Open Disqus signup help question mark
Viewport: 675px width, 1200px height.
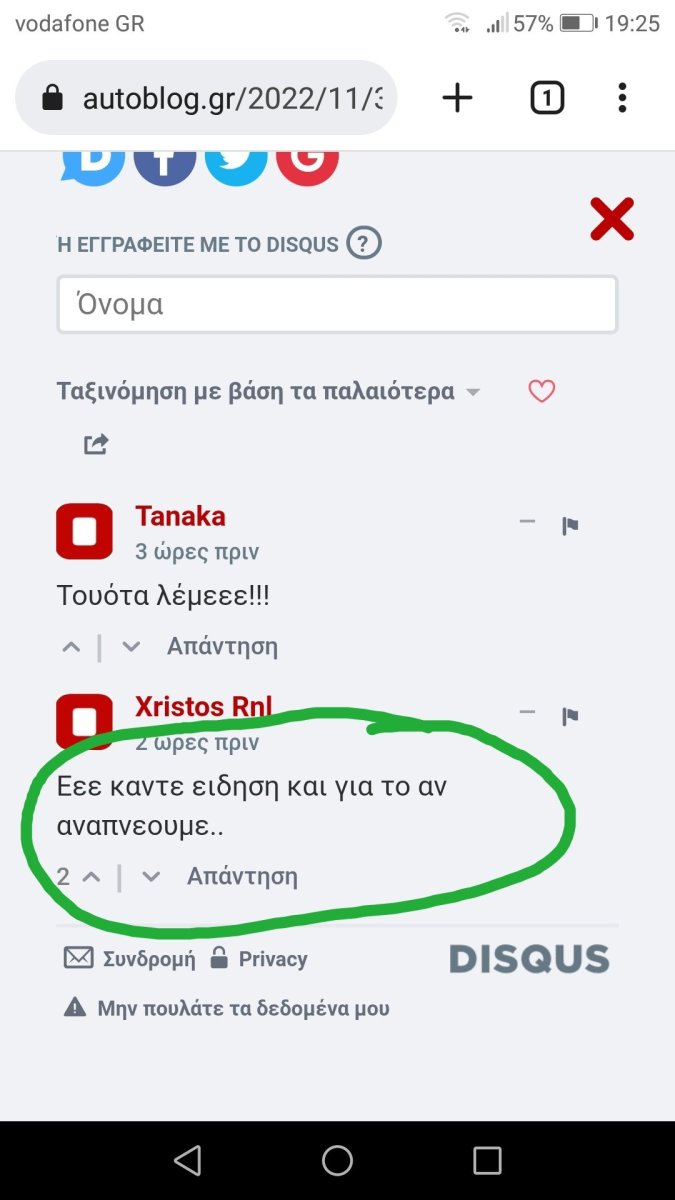click(364, 243)
